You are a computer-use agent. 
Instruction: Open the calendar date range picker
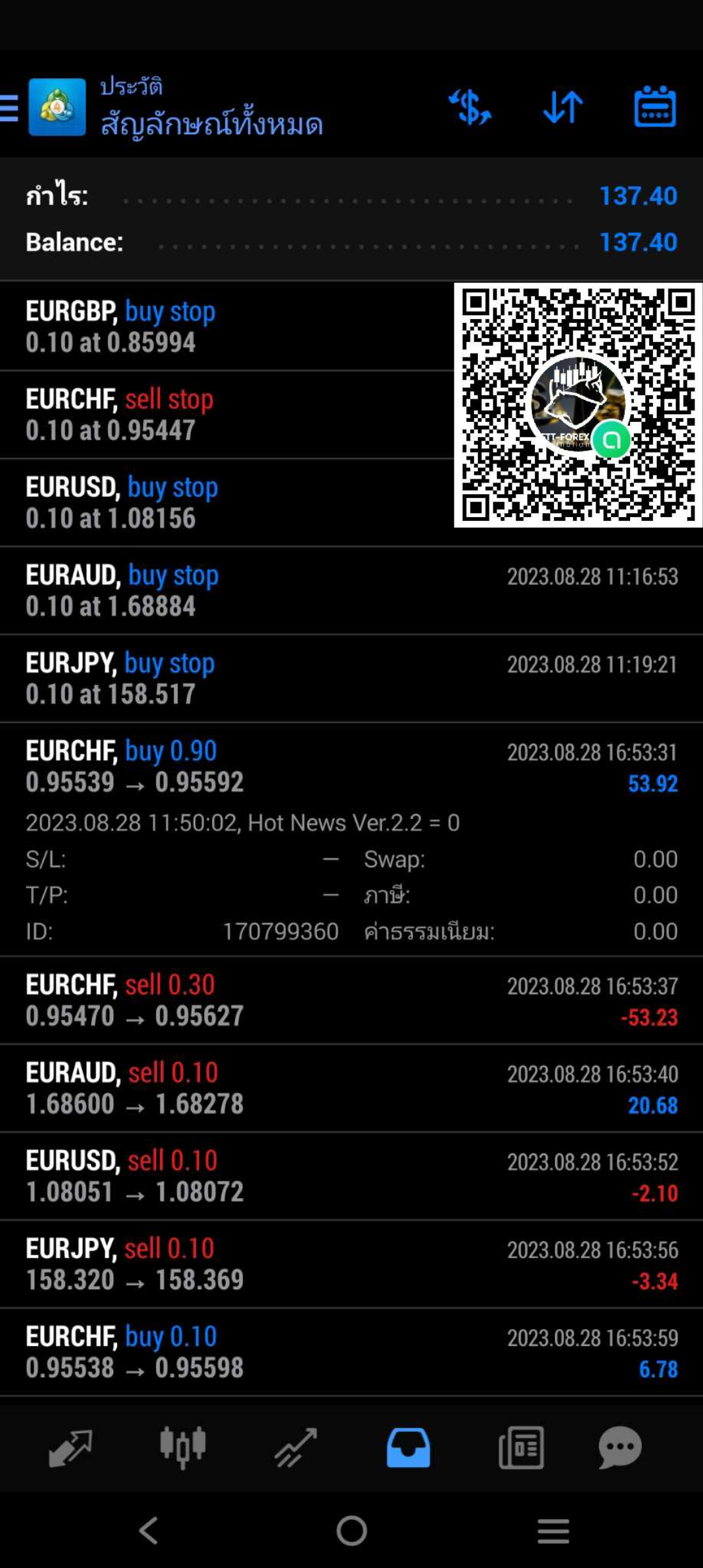tap(655, 106)
